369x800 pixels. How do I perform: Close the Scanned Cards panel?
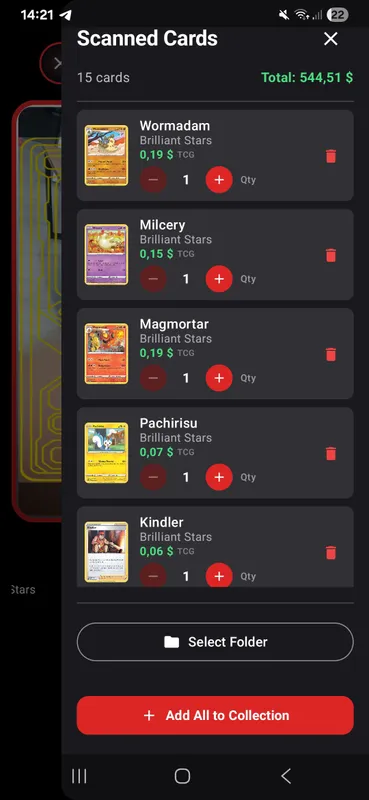[x=331, y=39]
